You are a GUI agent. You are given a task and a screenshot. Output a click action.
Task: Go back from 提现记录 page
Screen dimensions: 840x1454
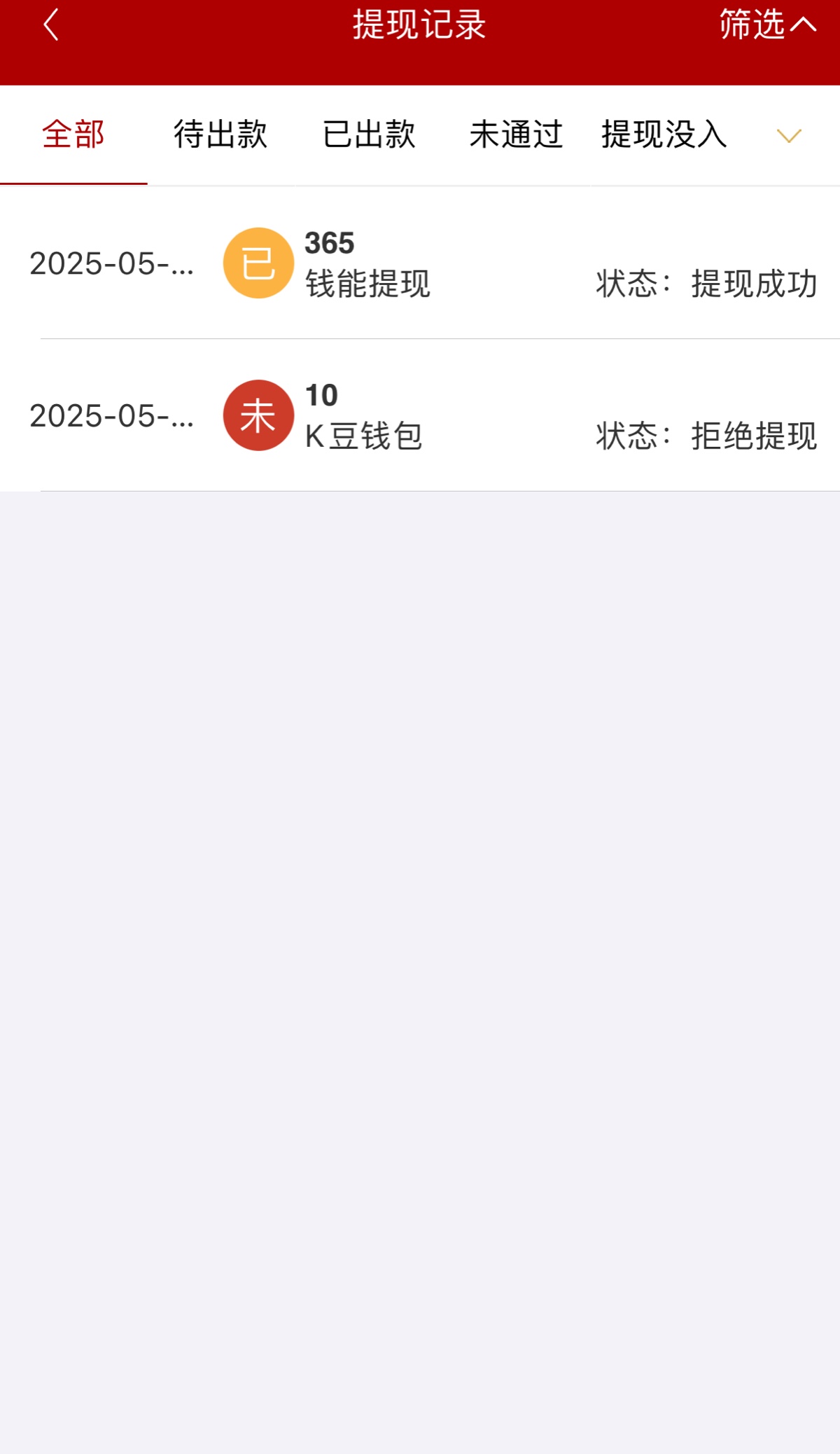(50, 25)
